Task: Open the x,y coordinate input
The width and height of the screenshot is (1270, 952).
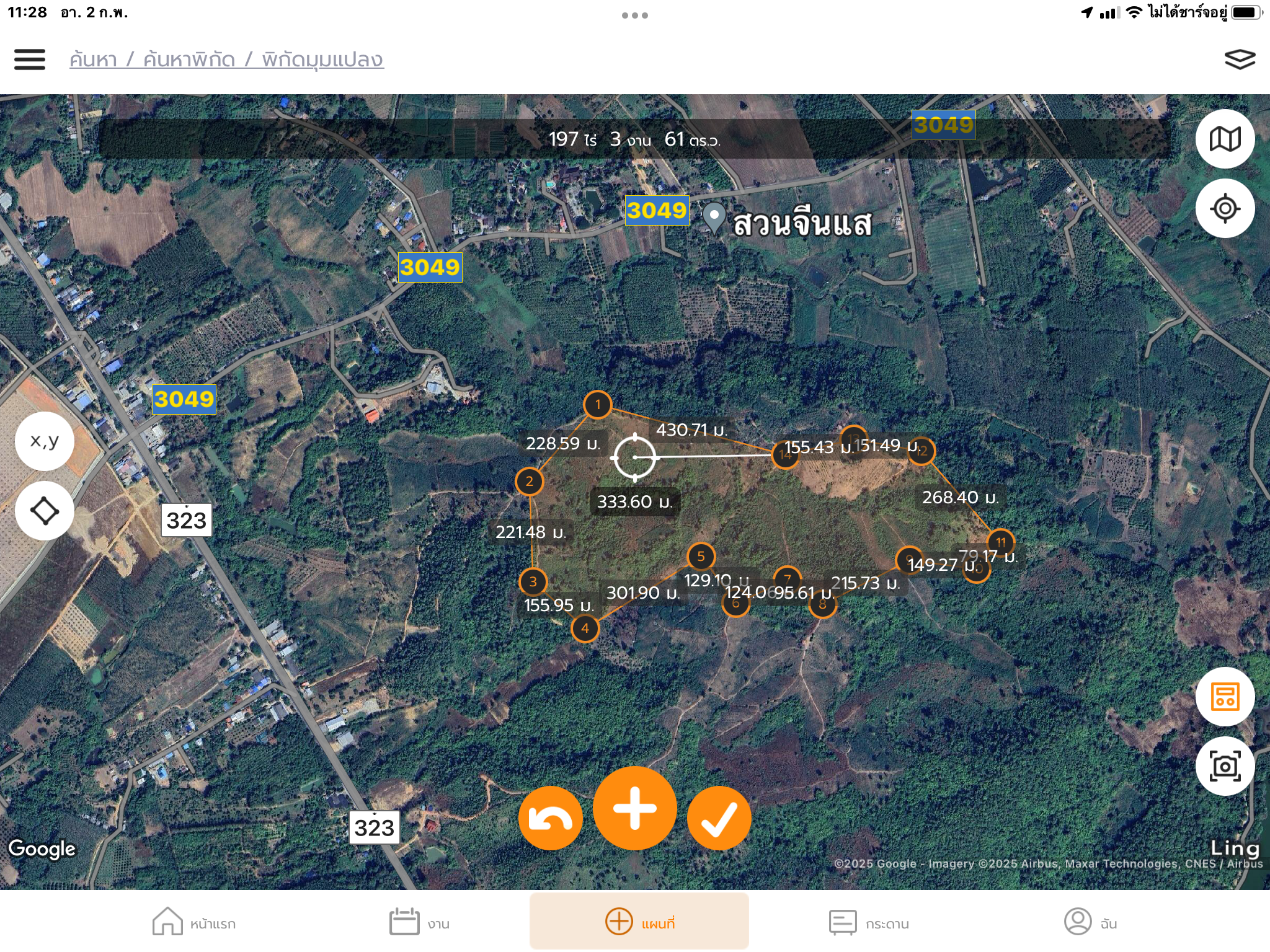Action: click(x=45, y=441)
